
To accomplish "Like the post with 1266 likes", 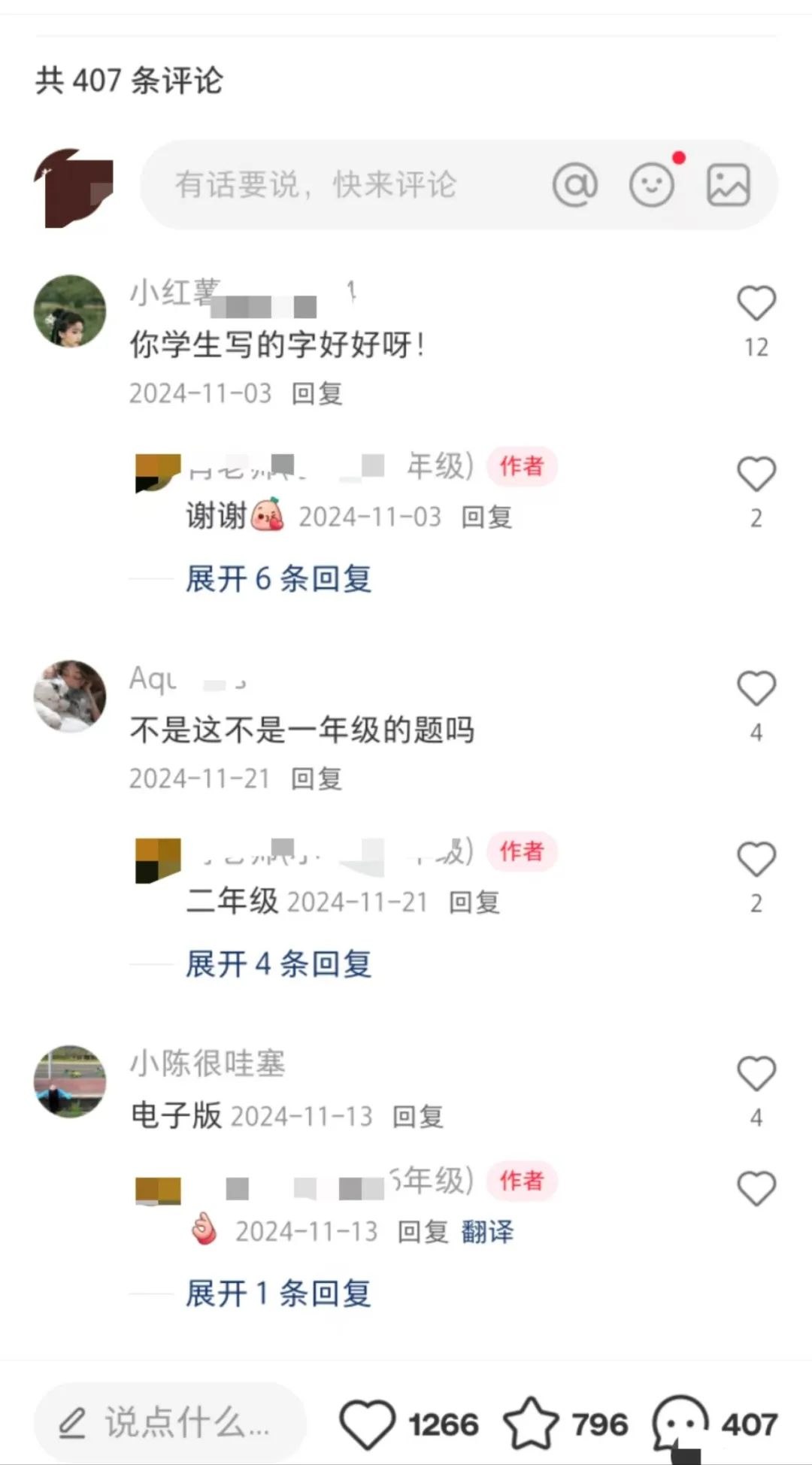I will 368,1423.
